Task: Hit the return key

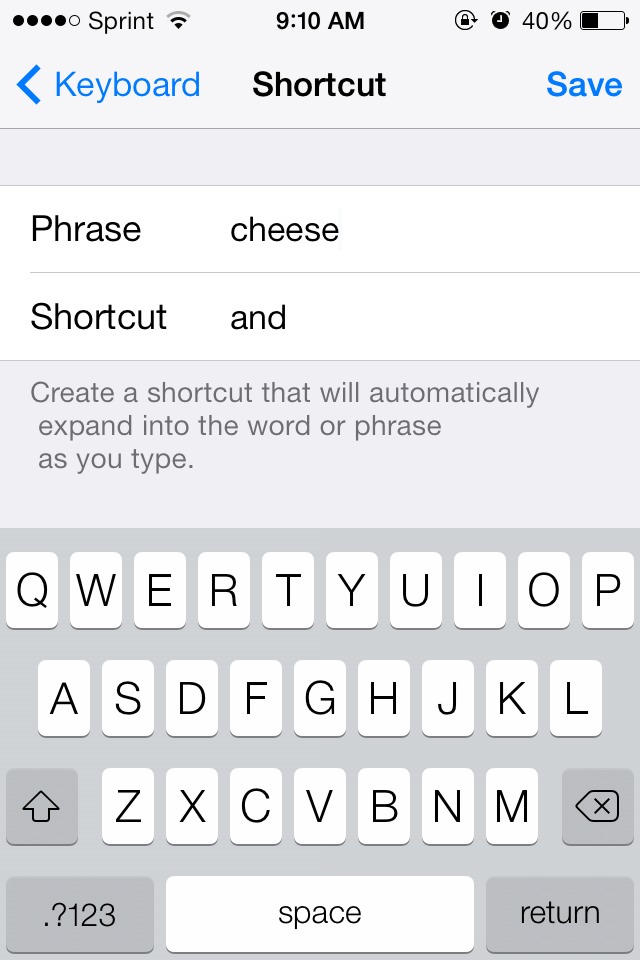Action: [559, 913]
